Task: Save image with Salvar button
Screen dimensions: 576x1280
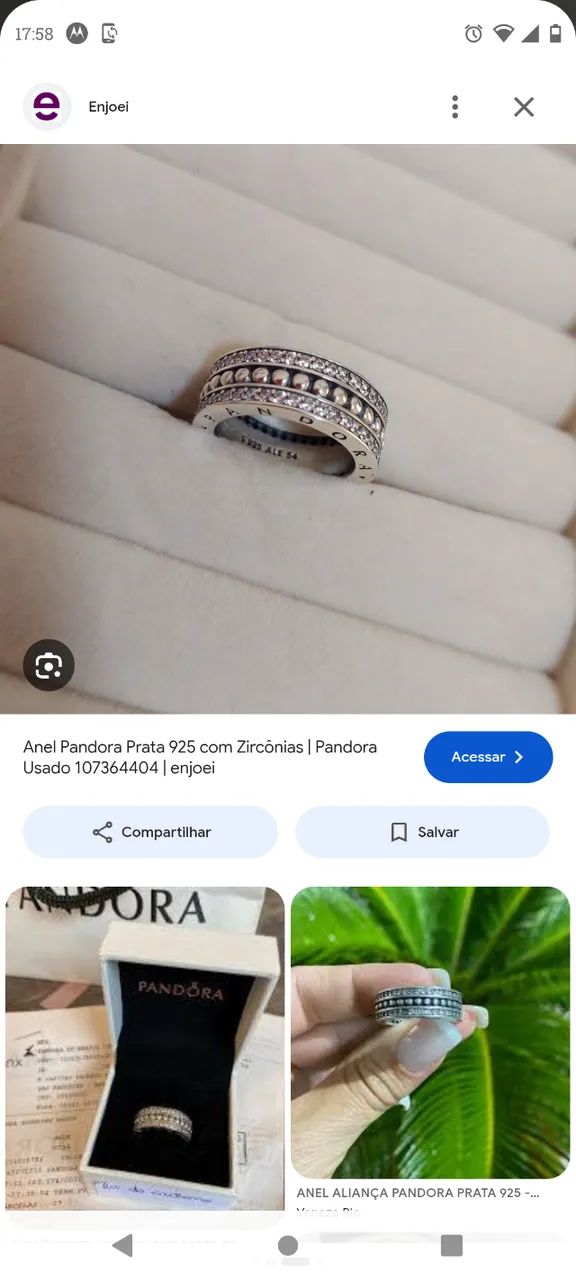Action: click(423, 832)
